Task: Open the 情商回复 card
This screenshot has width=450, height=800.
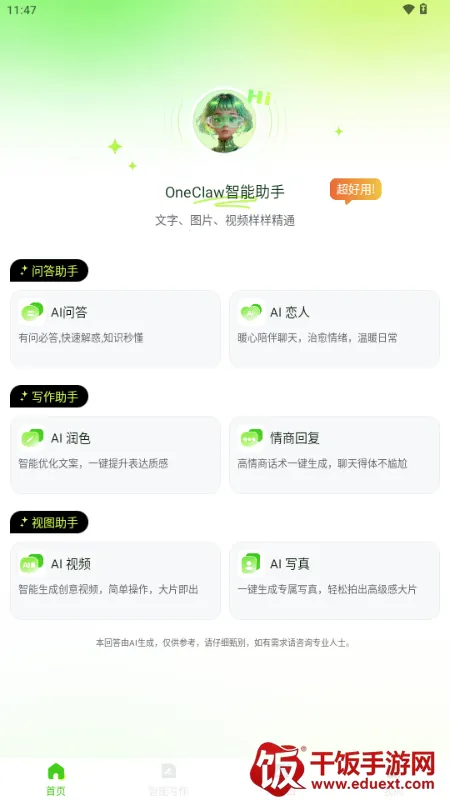Action: coord(334,455)
